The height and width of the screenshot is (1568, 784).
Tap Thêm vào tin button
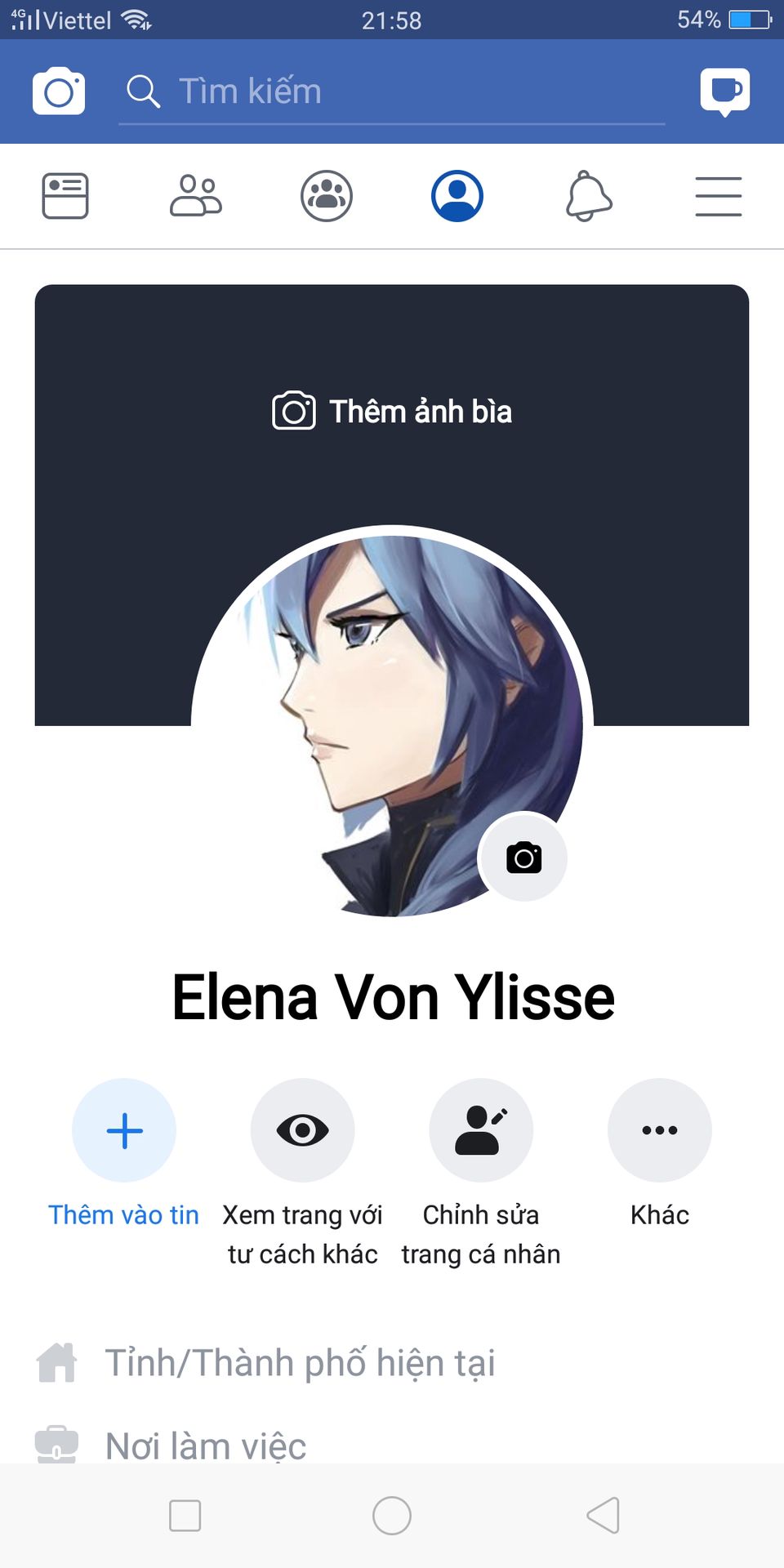pyautogui.click(x=124, y=1130)
